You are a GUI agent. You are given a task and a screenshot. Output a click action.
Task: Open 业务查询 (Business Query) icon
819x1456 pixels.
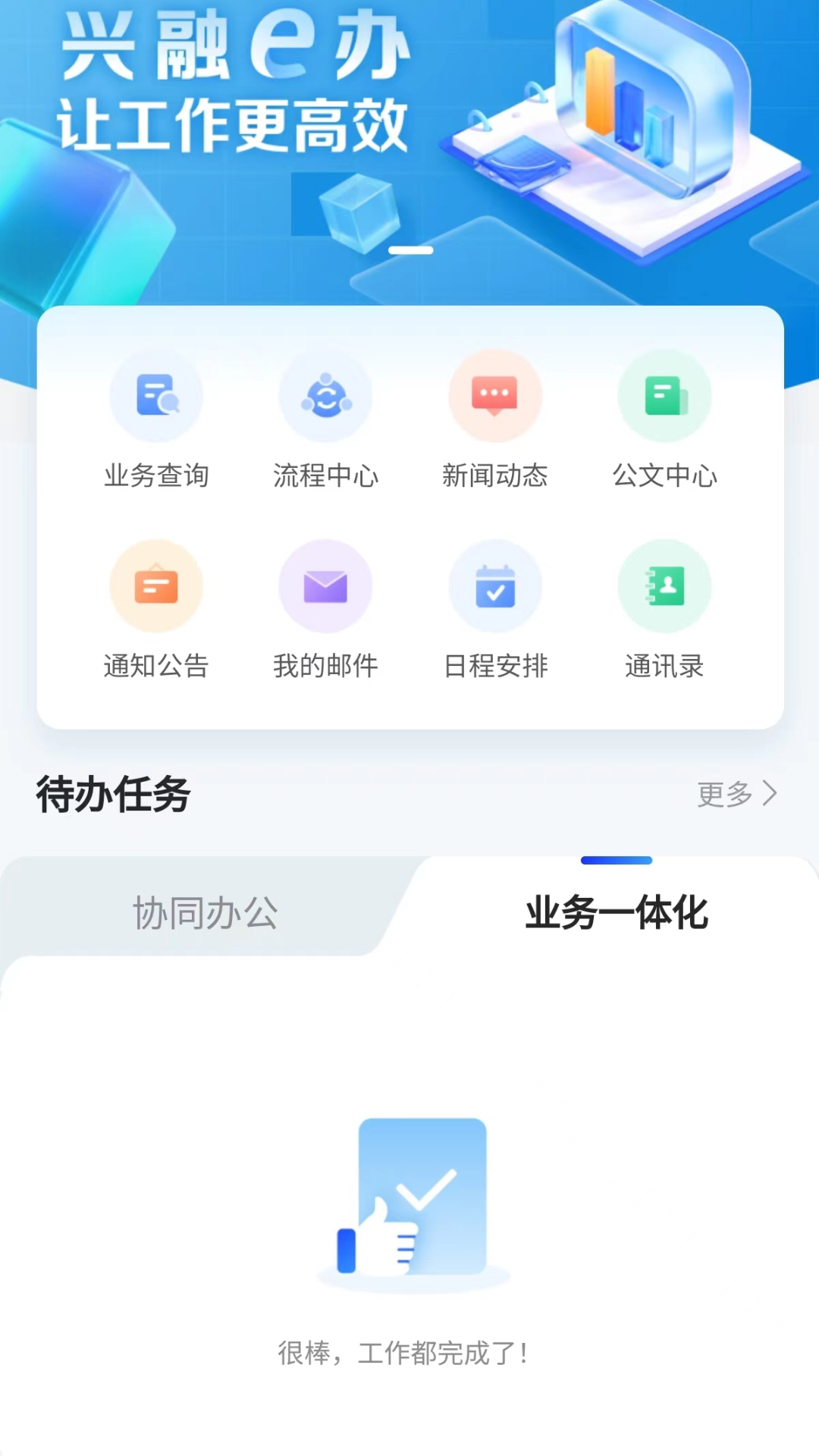155,395
